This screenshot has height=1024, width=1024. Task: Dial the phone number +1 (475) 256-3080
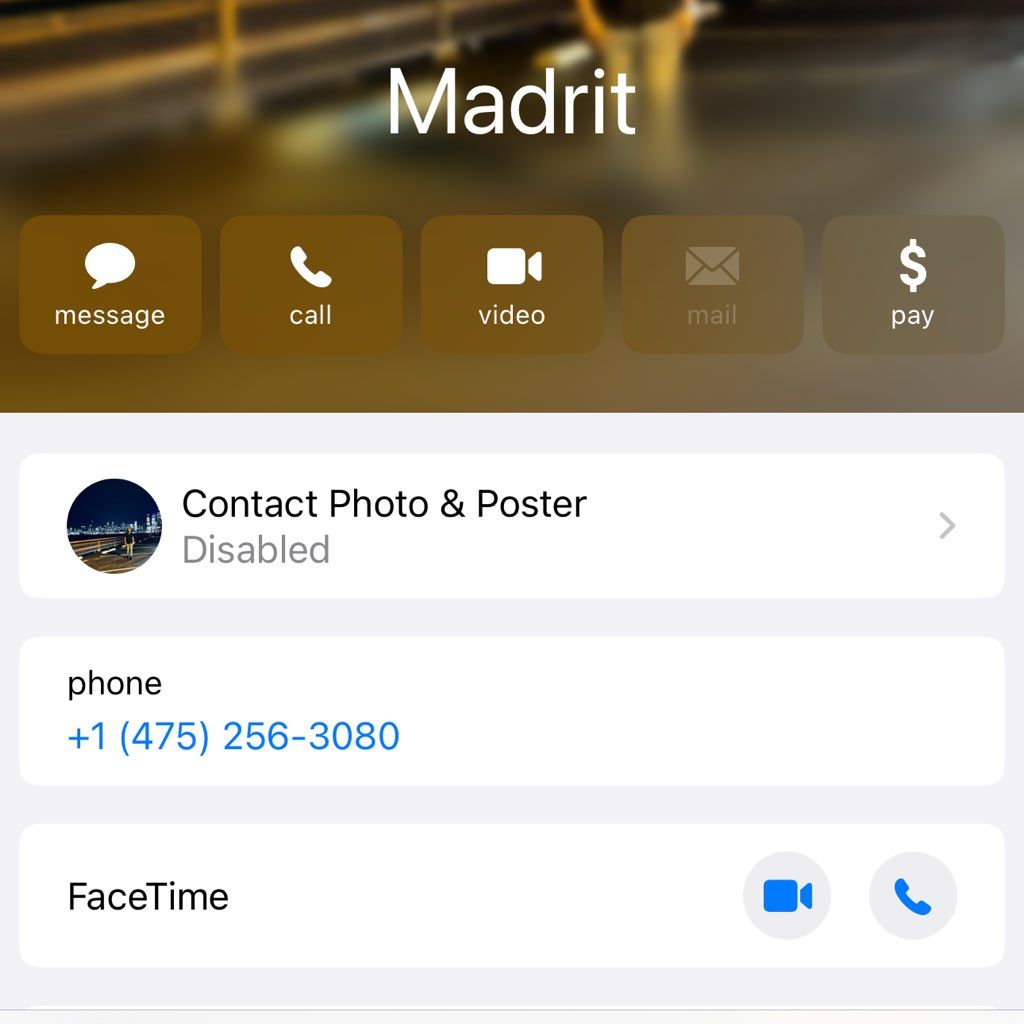234,737
